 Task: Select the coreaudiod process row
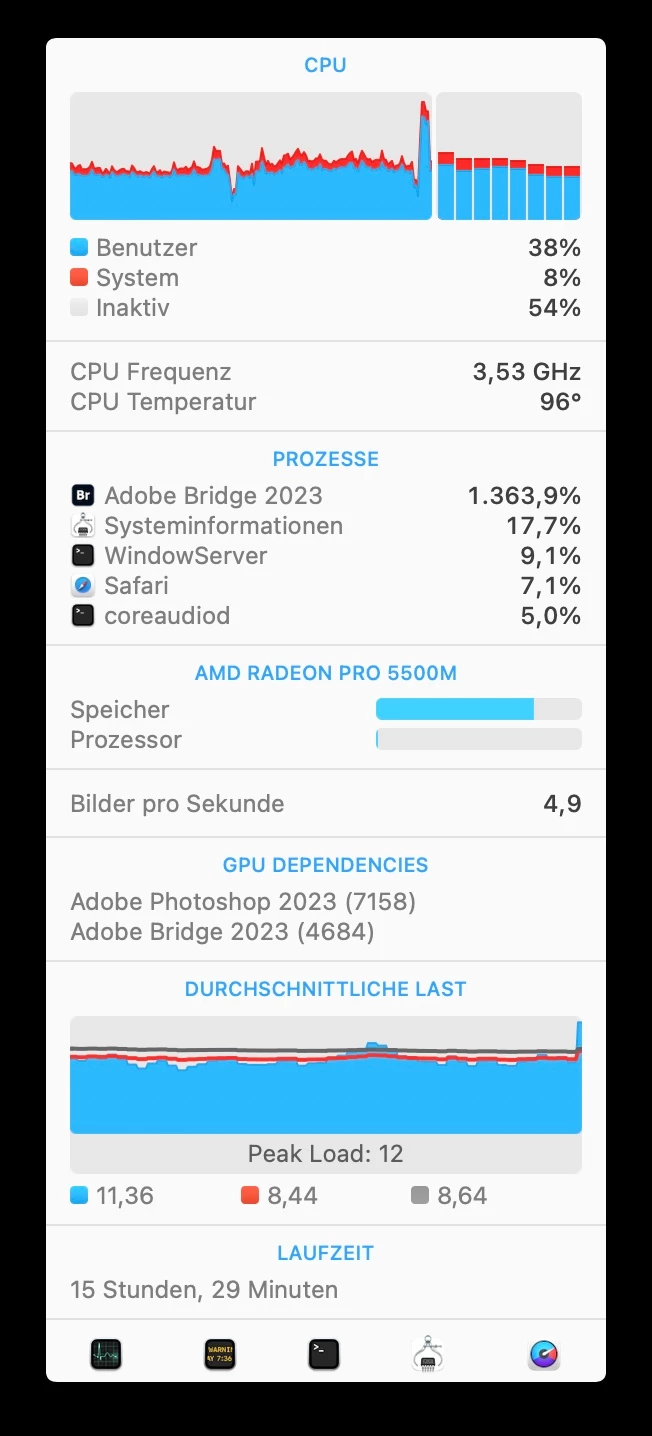click(325, 616)
